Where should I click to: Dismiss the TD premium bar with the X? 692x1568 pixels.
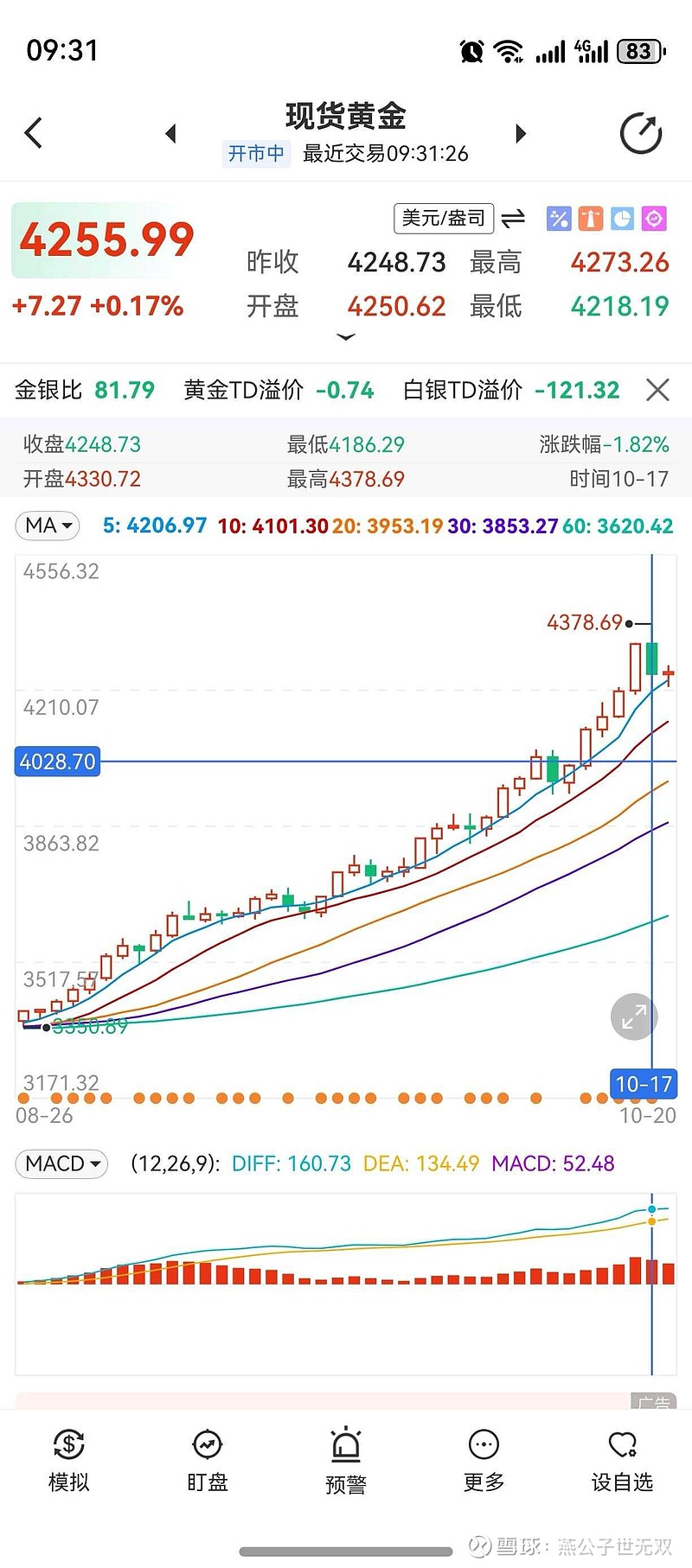click(659, 390)
